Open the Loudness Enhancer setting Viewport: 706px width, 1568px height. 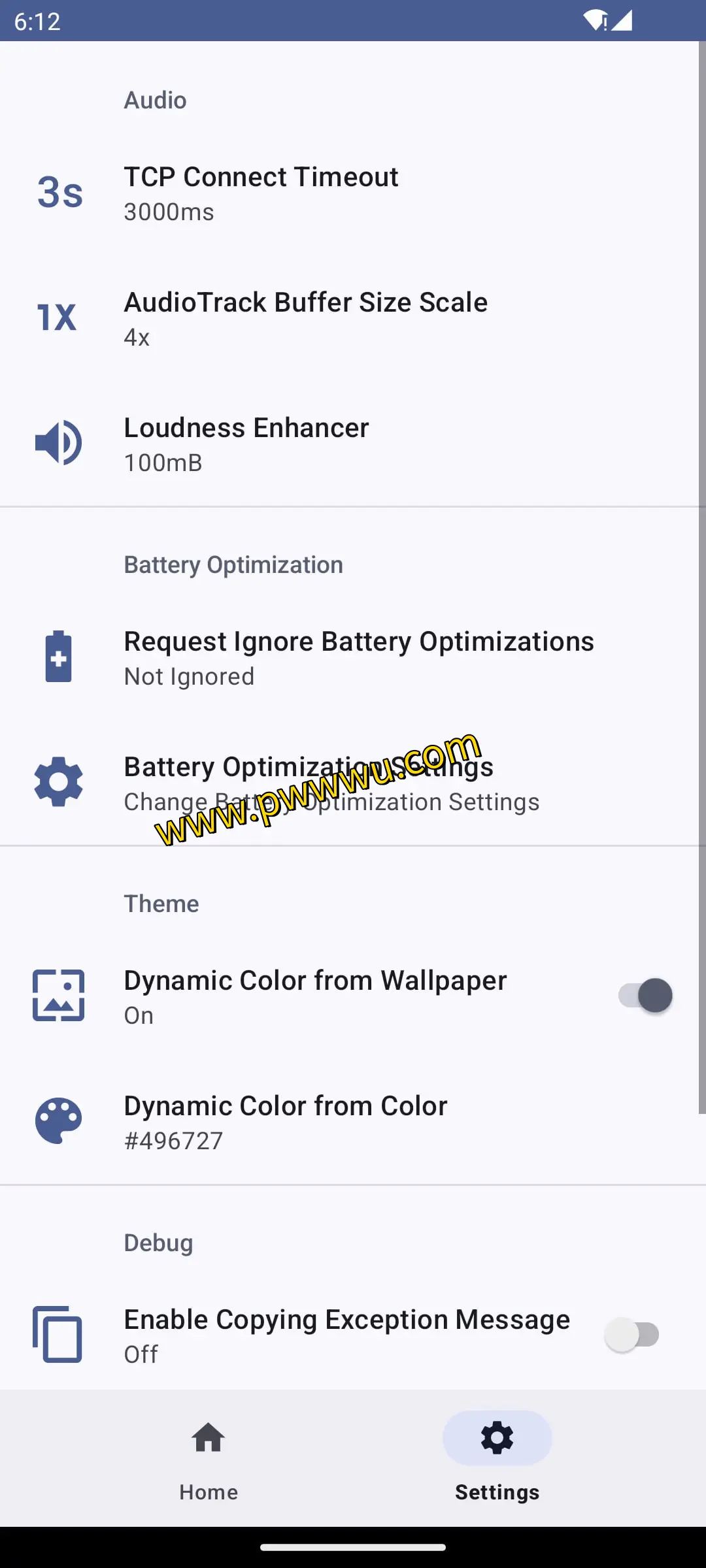tap(353, 444)
